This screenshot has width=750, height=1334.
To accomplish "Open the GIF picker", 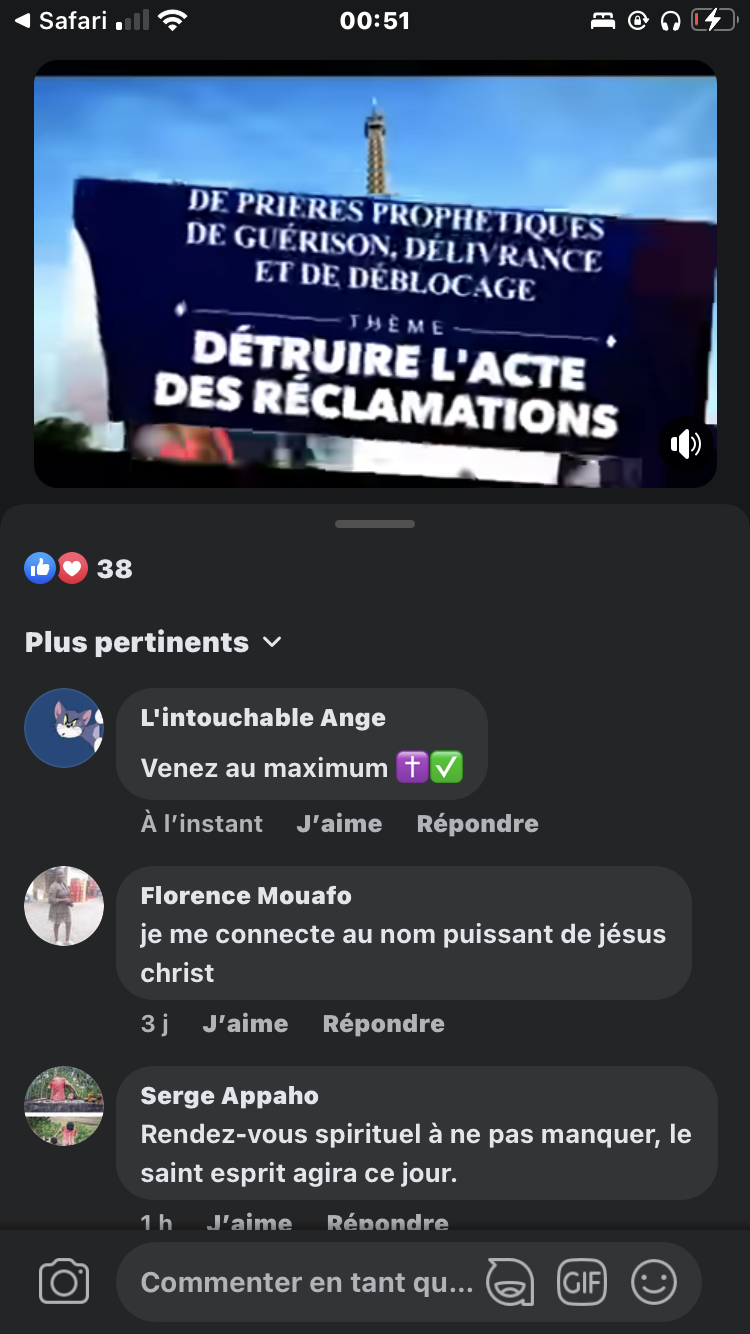I will (582, 1282).
